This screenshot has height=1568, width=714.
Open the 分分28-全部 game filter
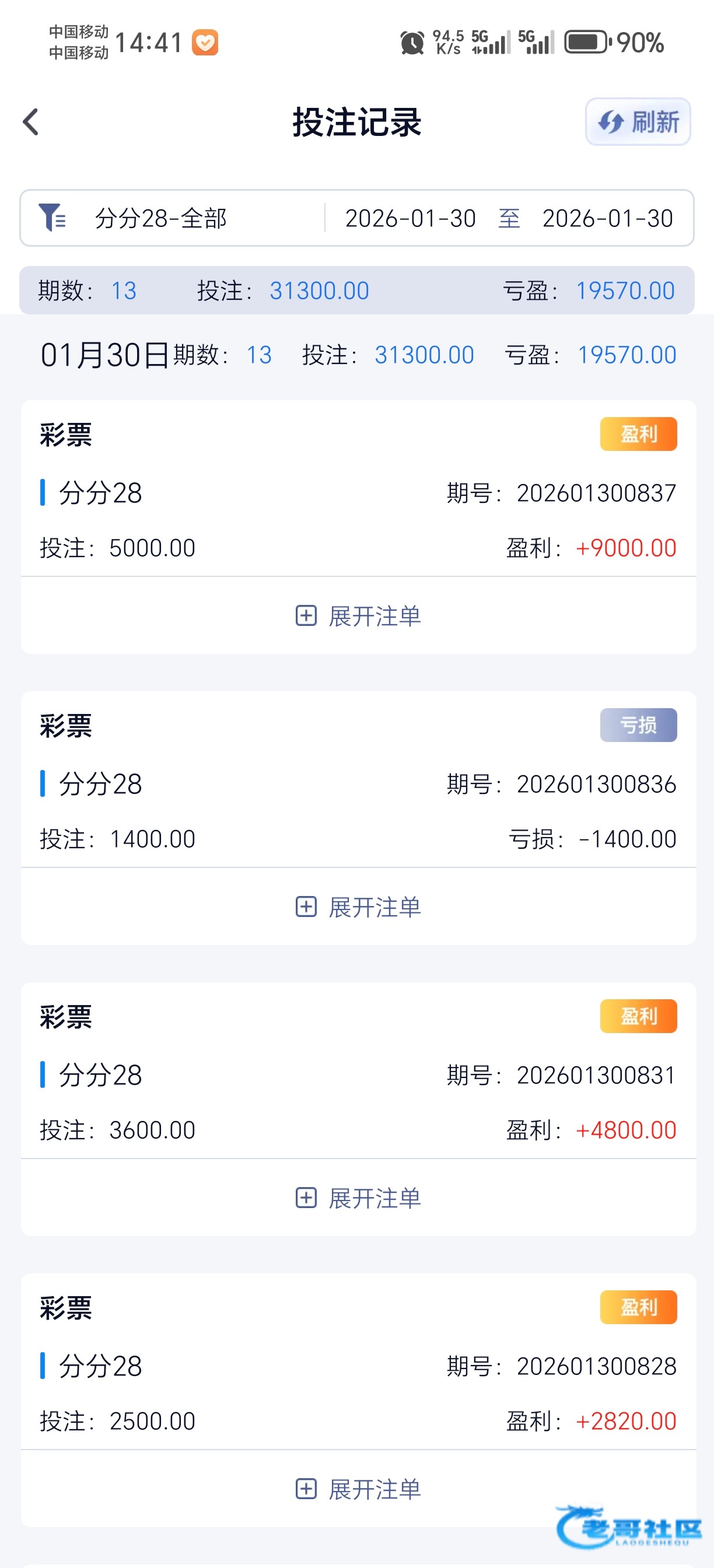(160, 219)
